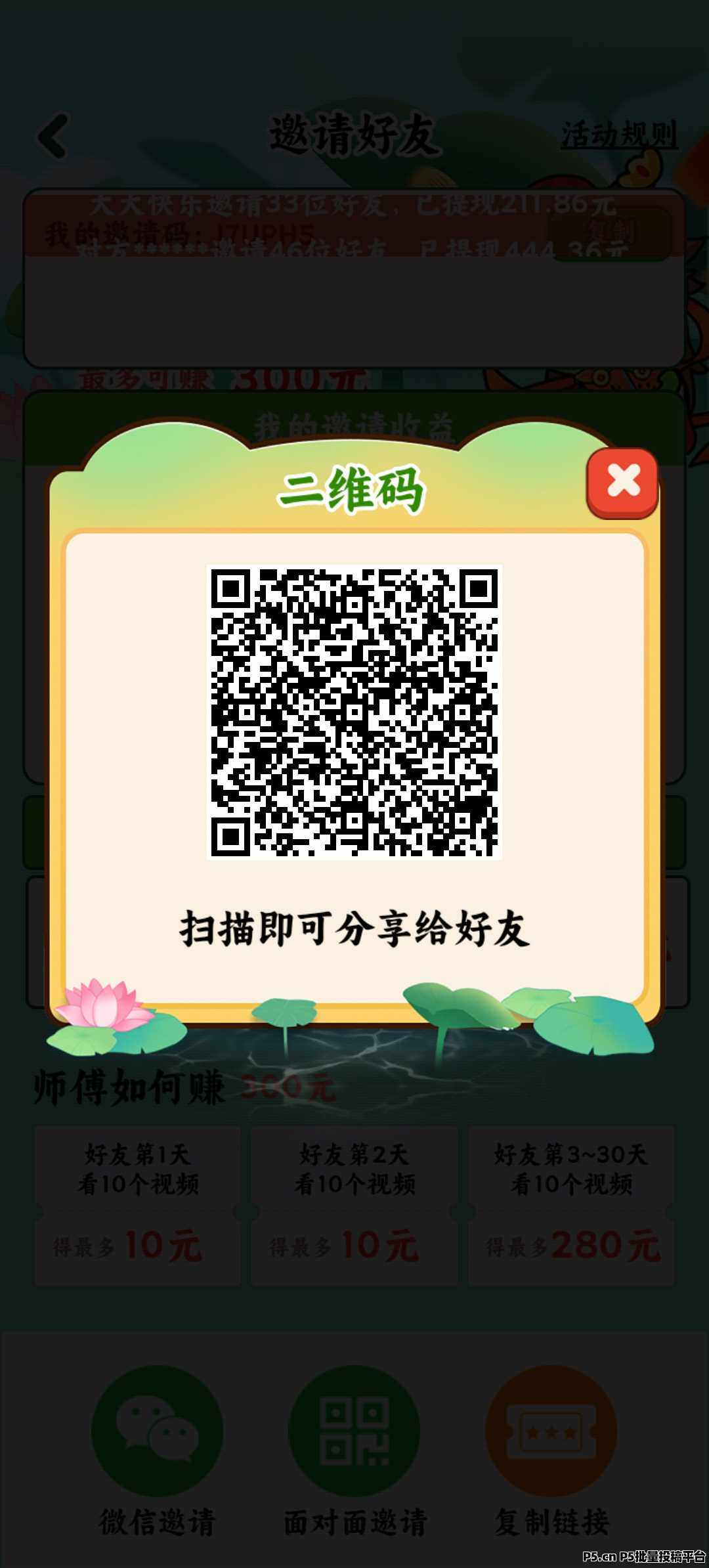The width and height of the screenshot is (709, 1568).
Task: Open the 活动规则 rules link
Action: pos(618,135)
